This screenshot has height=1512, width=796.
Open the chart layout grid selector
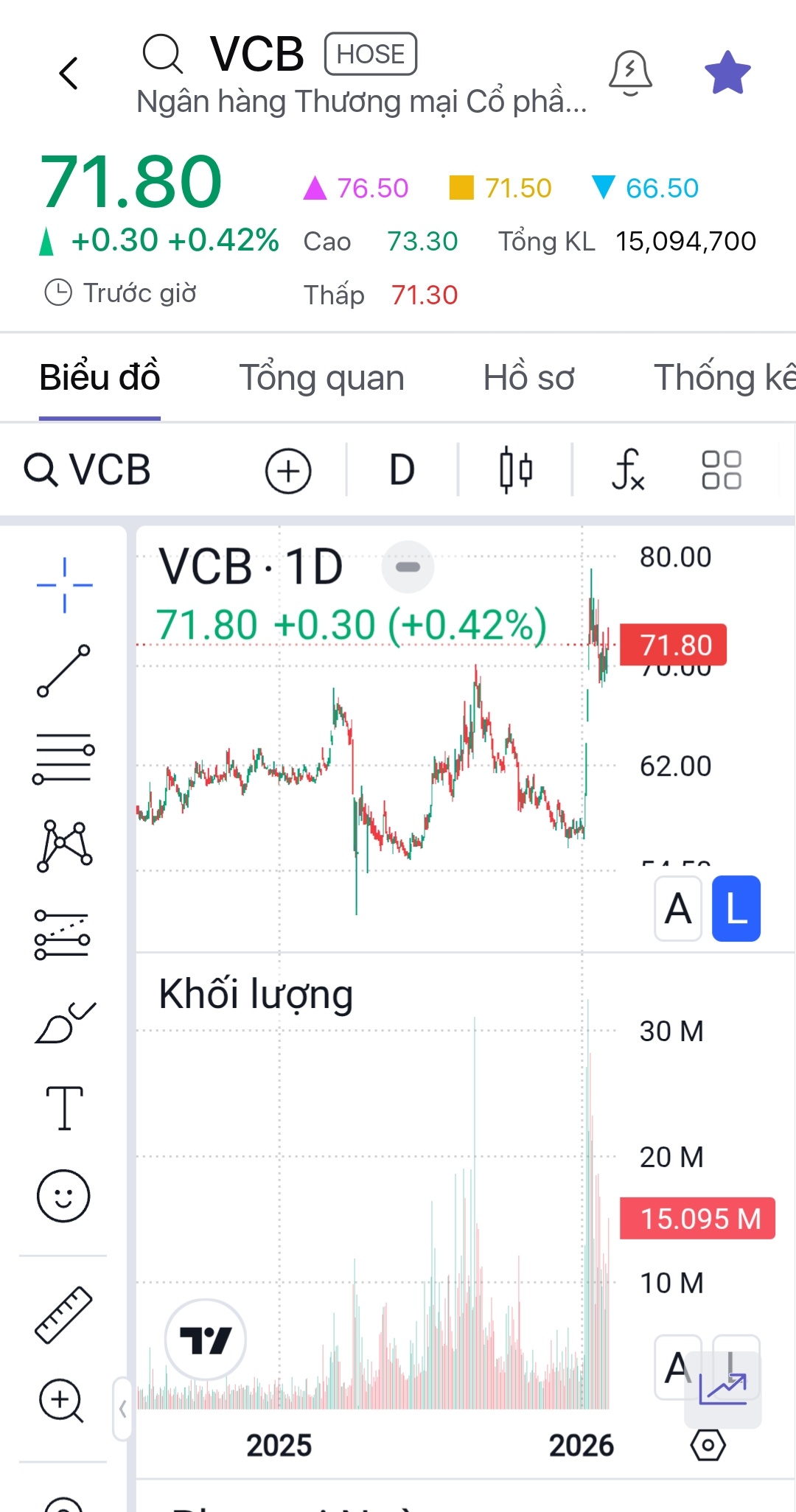pyautogui.click(x=721, y=470)
